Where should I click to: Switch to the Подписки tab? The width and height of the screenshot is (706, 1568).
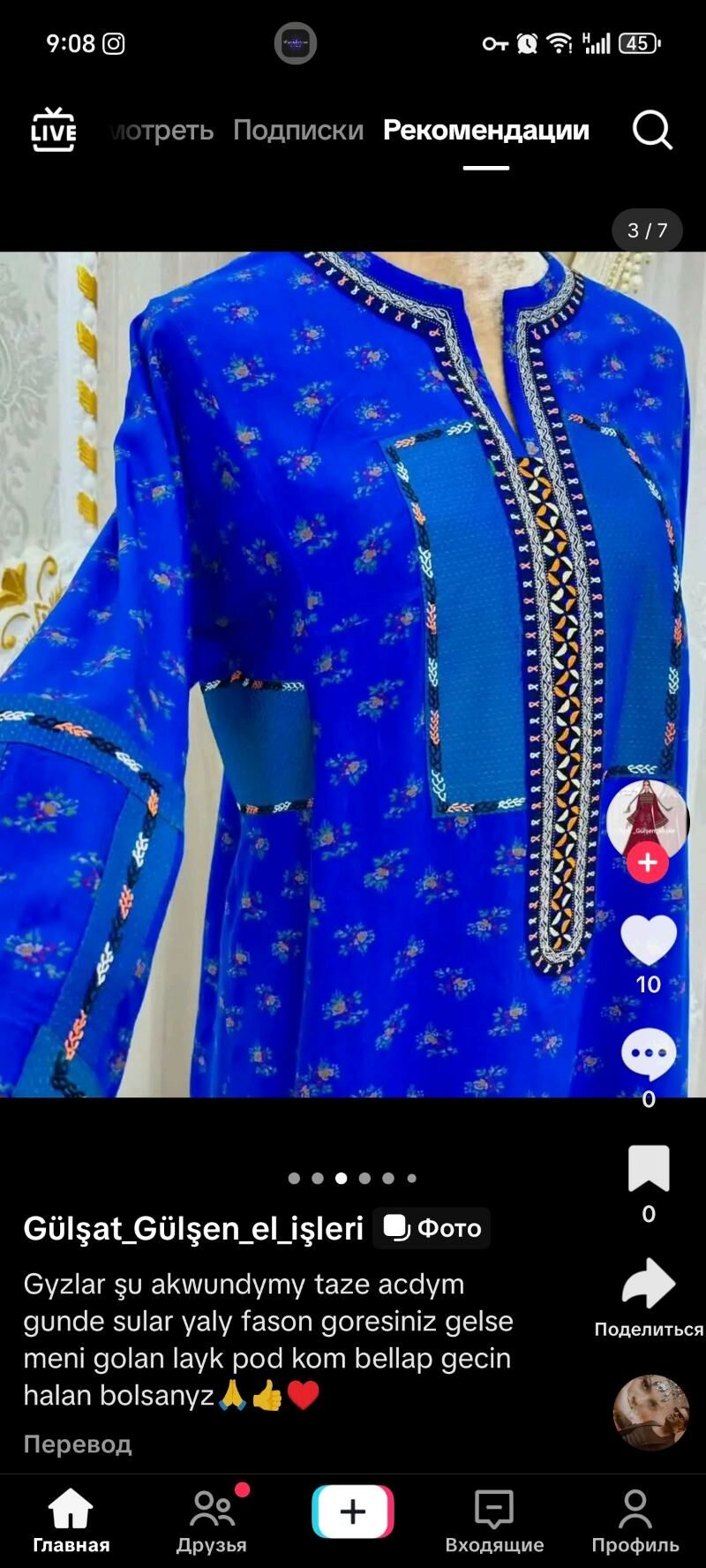[298, 130]
